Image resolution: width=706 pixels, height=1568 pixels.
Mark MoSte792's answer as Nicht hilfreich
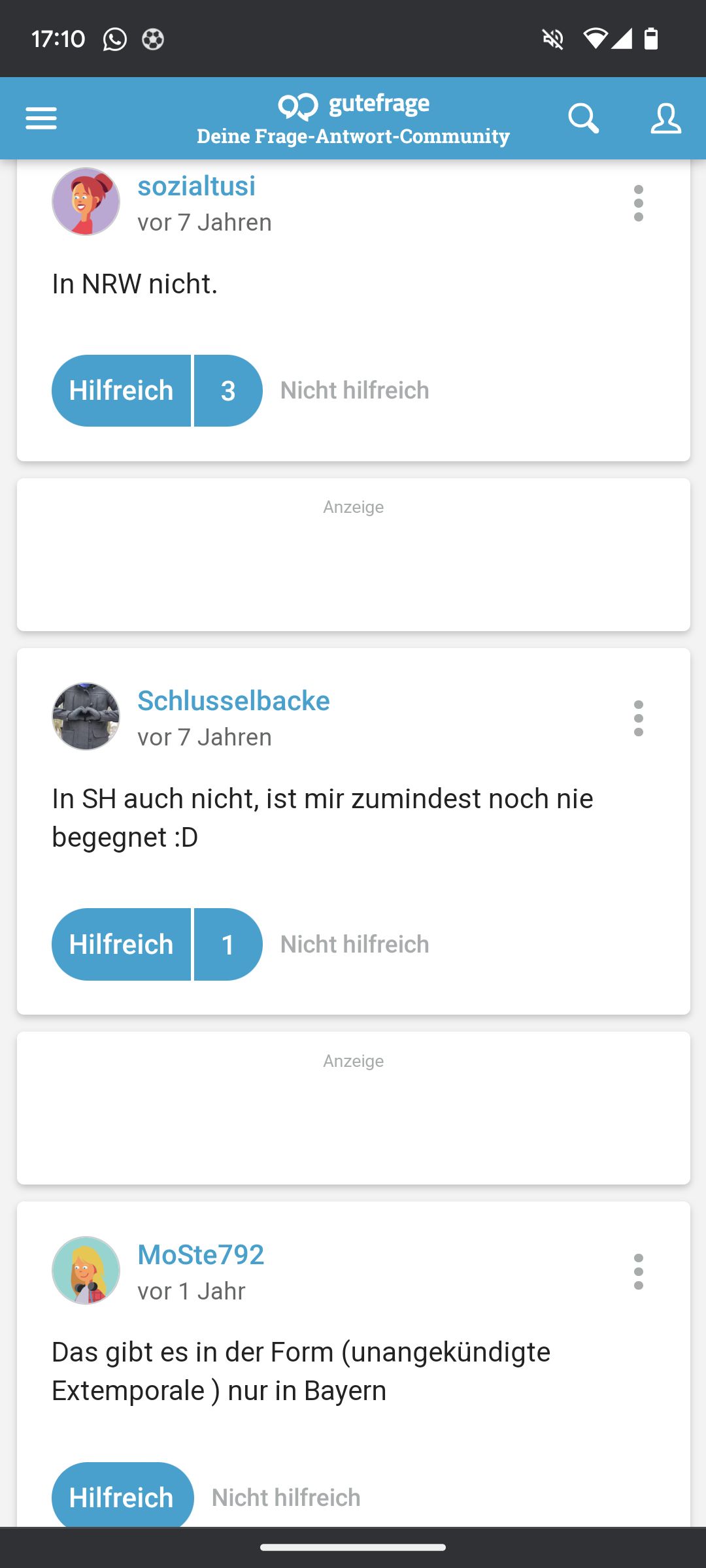[286, 1497]
